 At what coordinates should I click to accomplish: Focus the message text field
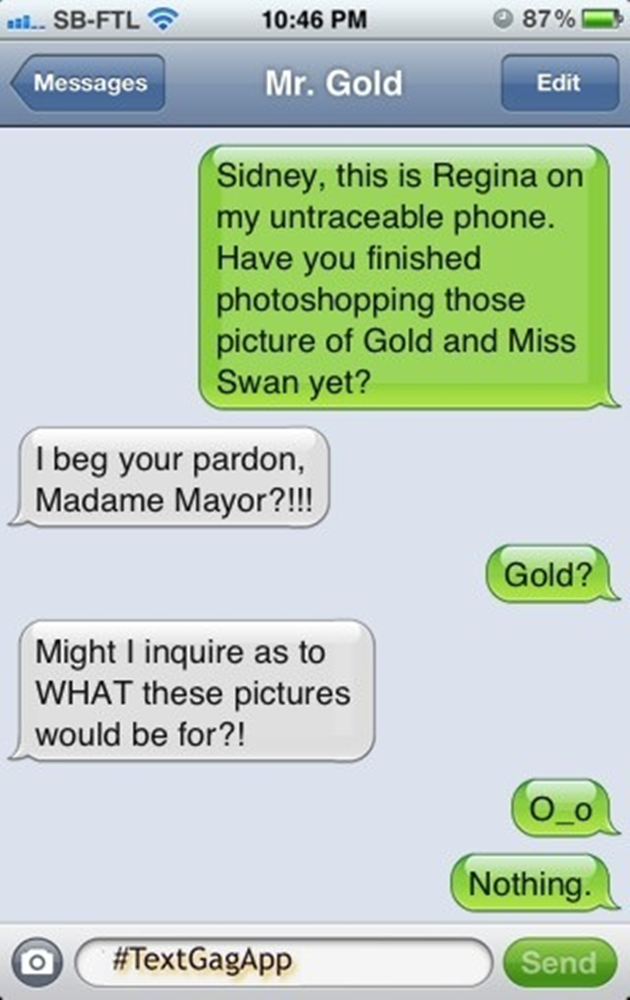coord(284,962)
